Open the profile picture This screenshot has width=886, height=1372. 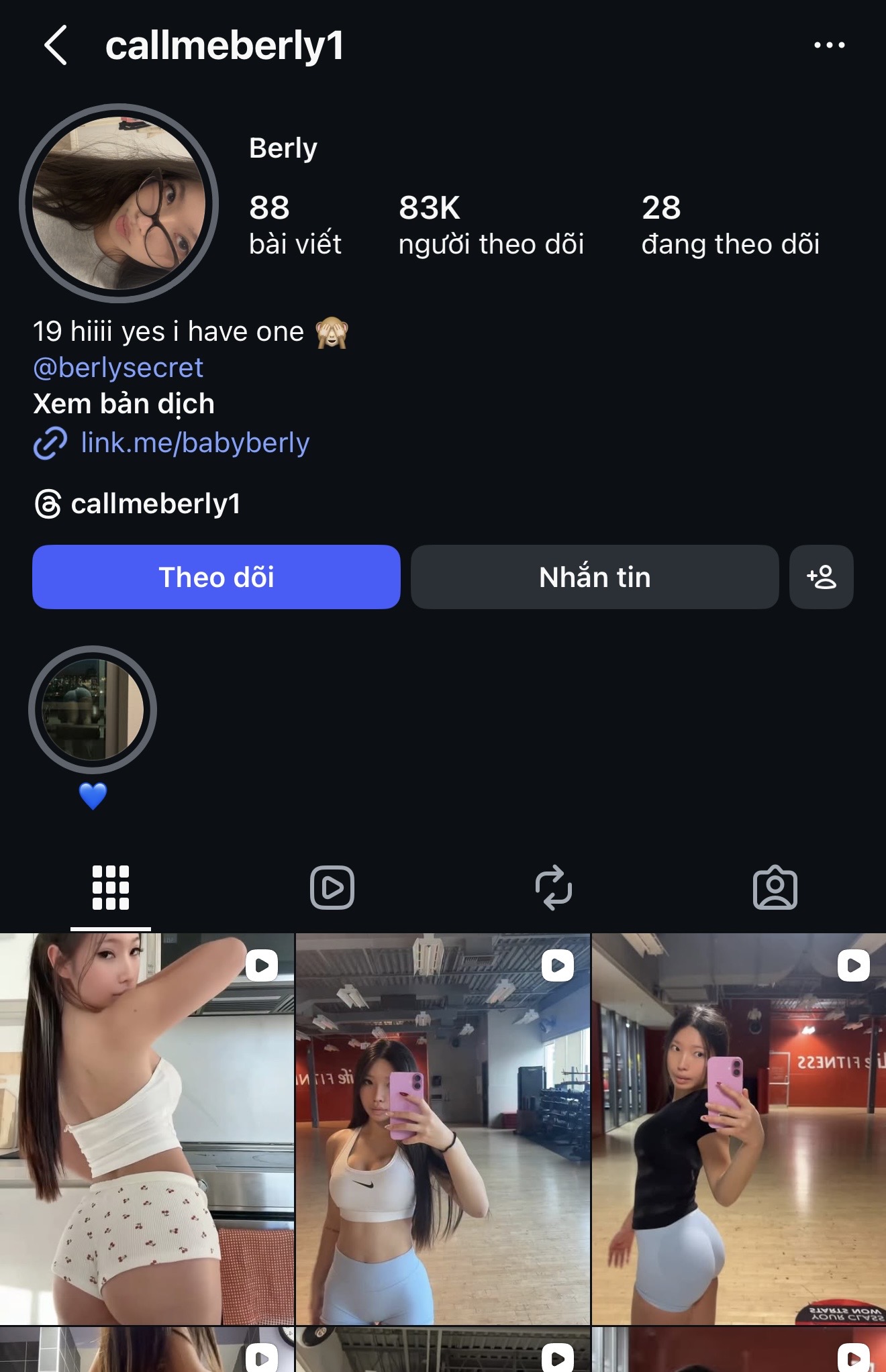click(119, 203)
